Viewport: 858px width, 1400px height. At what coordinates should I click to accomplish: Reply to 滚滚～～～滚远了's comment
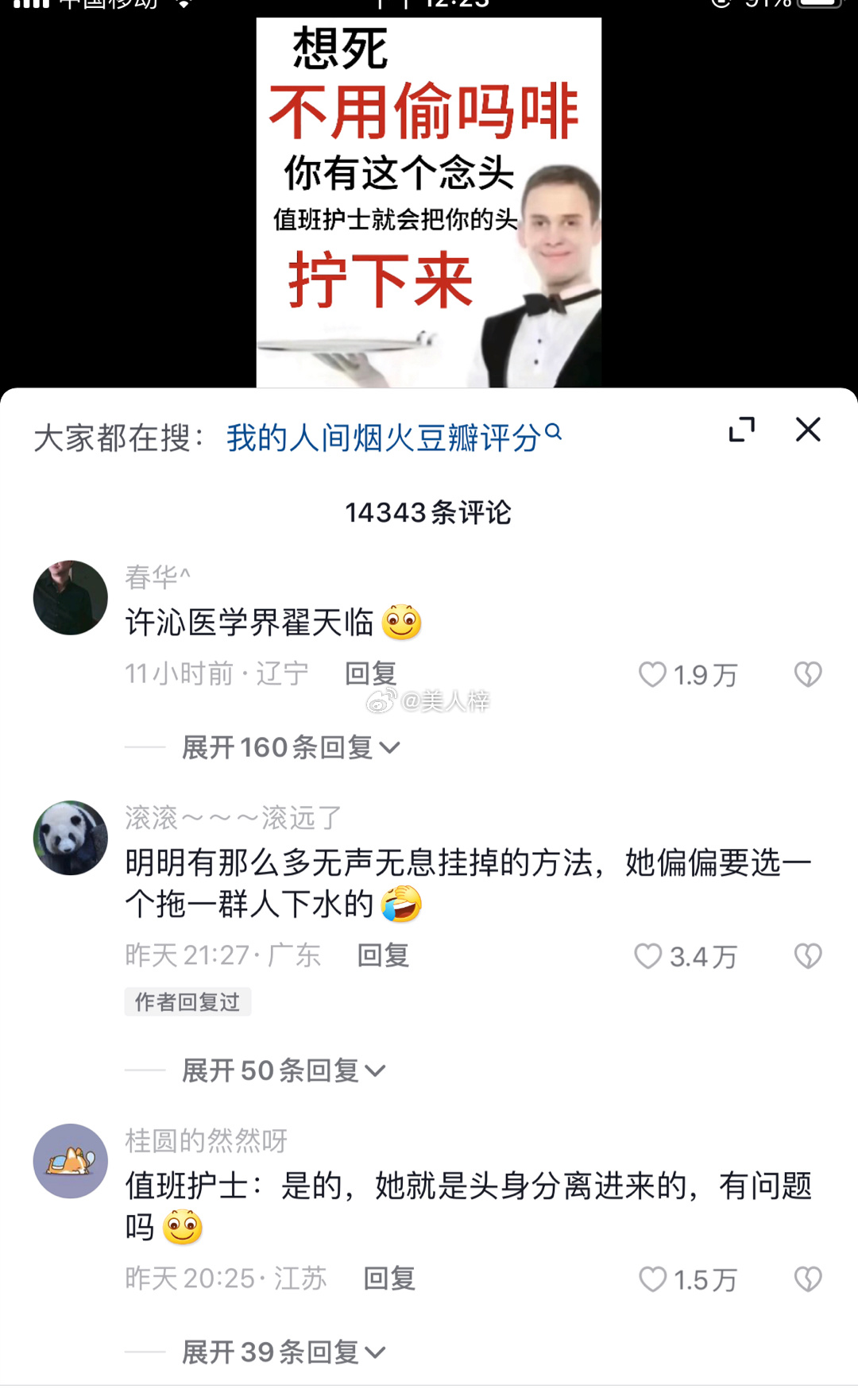pyautogui.click(x=383, y=955)
